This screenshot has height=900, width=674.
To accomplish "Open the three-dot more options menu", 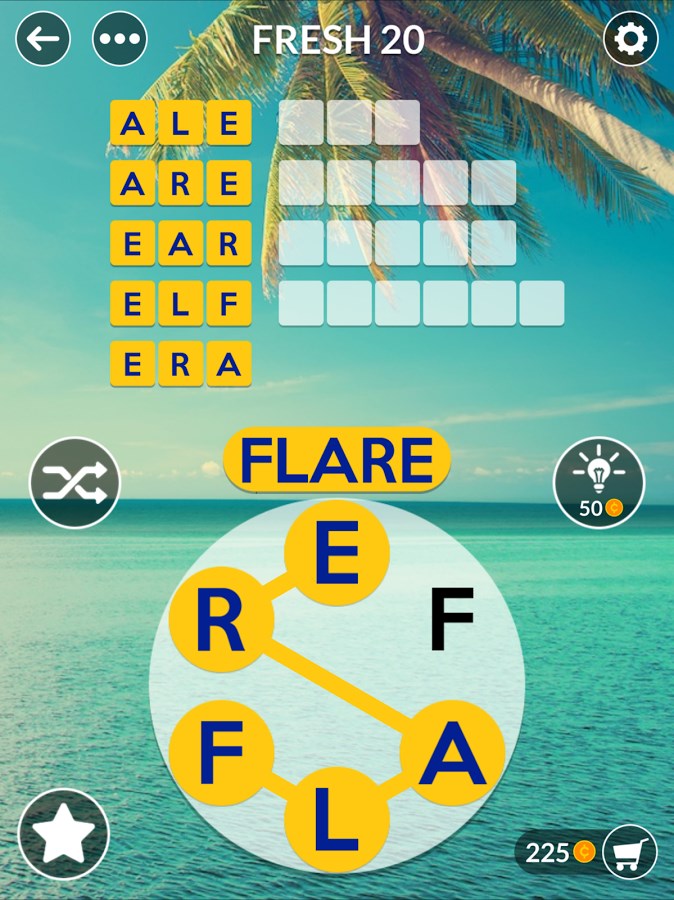I will [120, 39].
